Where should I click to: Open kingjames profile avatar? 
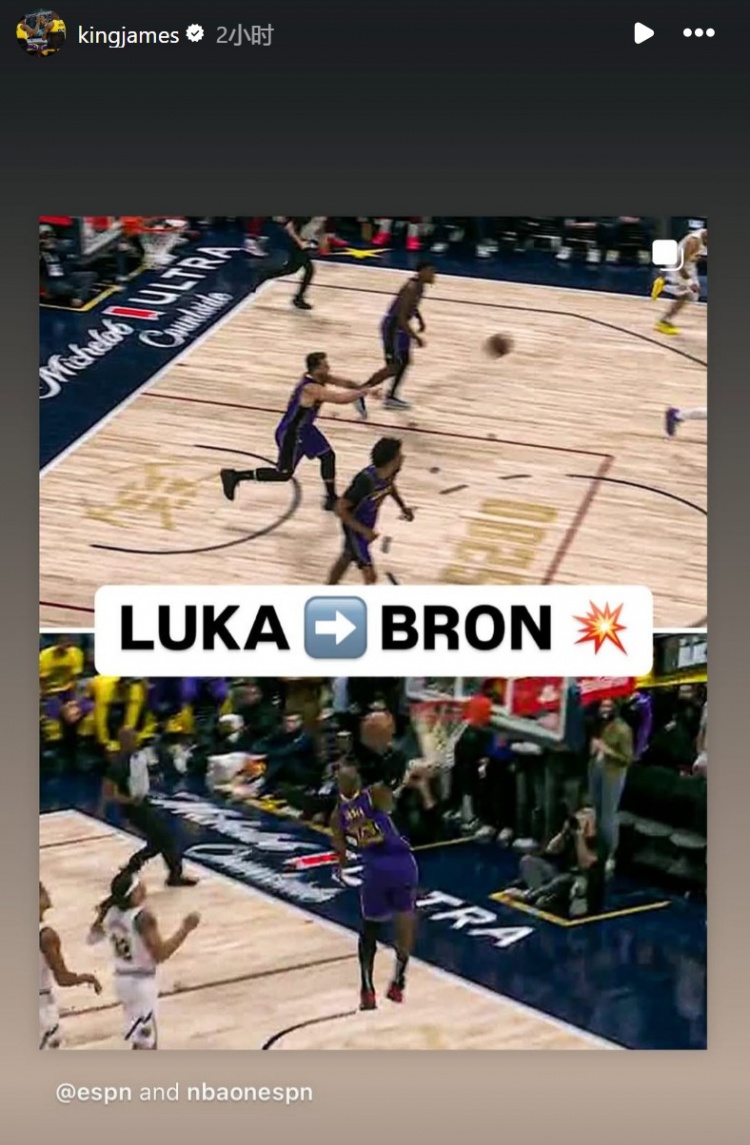[40, 33]
